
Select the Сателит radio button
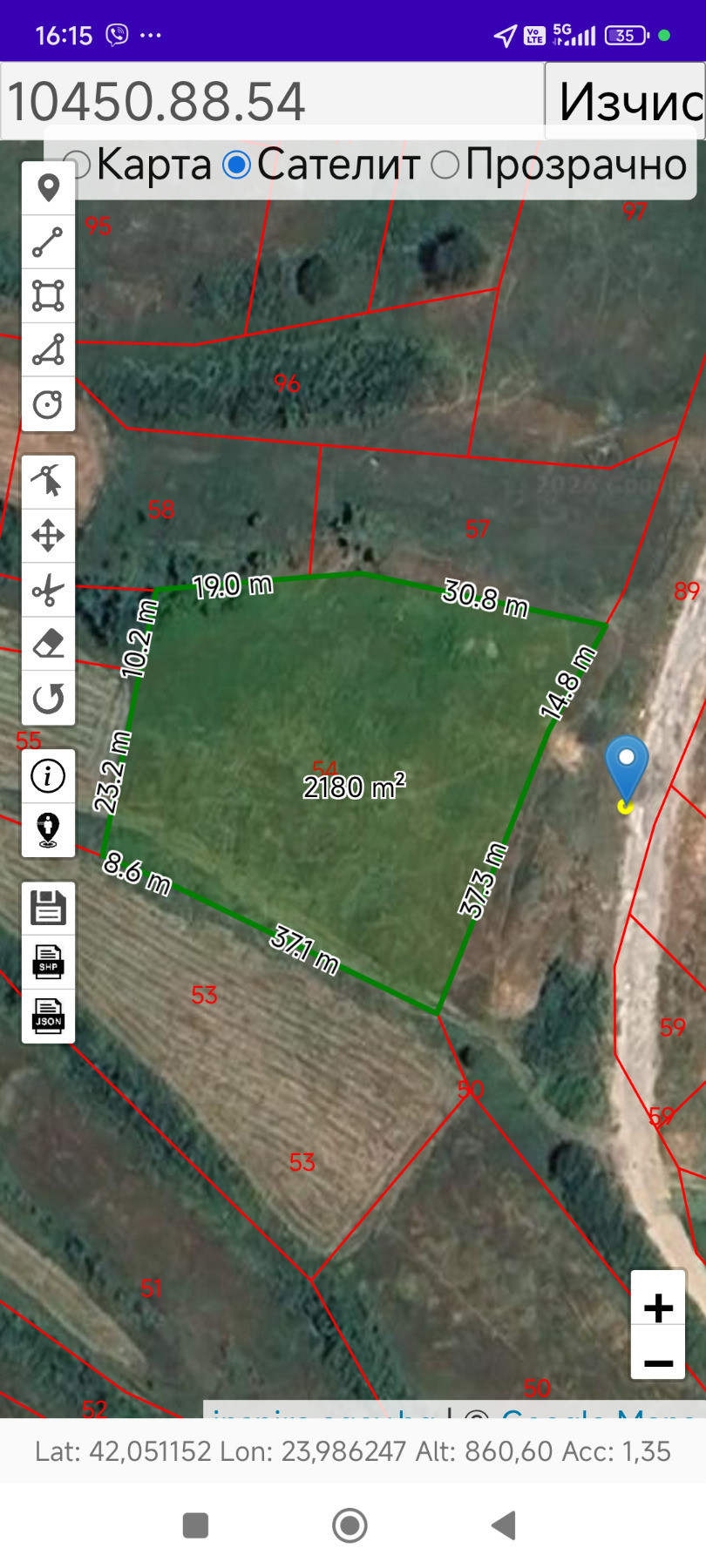click(x=237, y=165)
